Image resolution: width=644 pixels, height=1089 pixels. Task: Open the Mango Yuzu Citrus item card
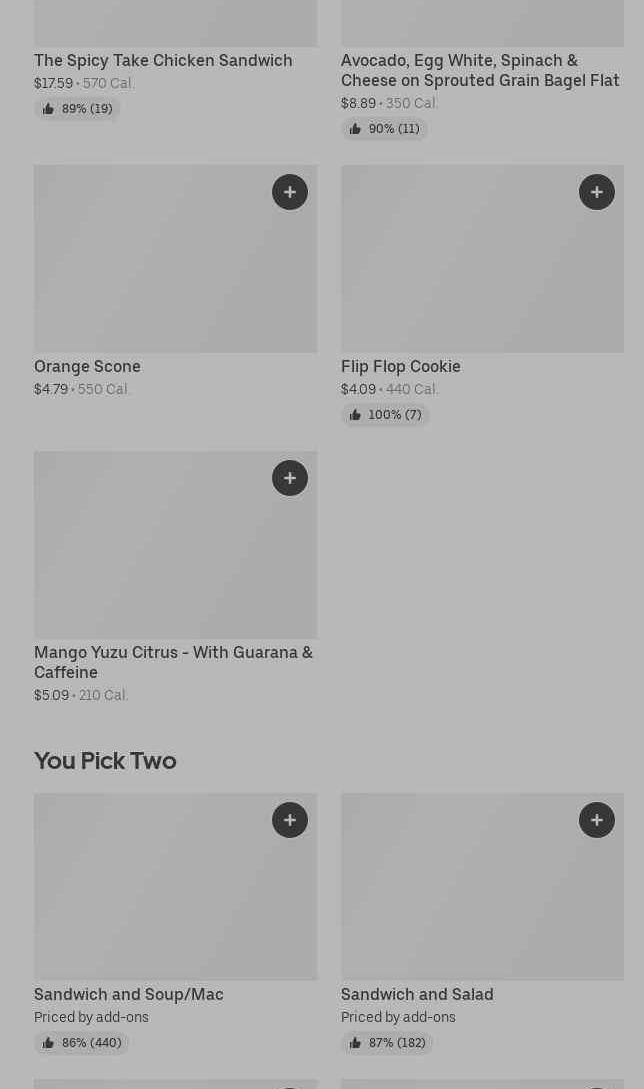pos(176,578)
